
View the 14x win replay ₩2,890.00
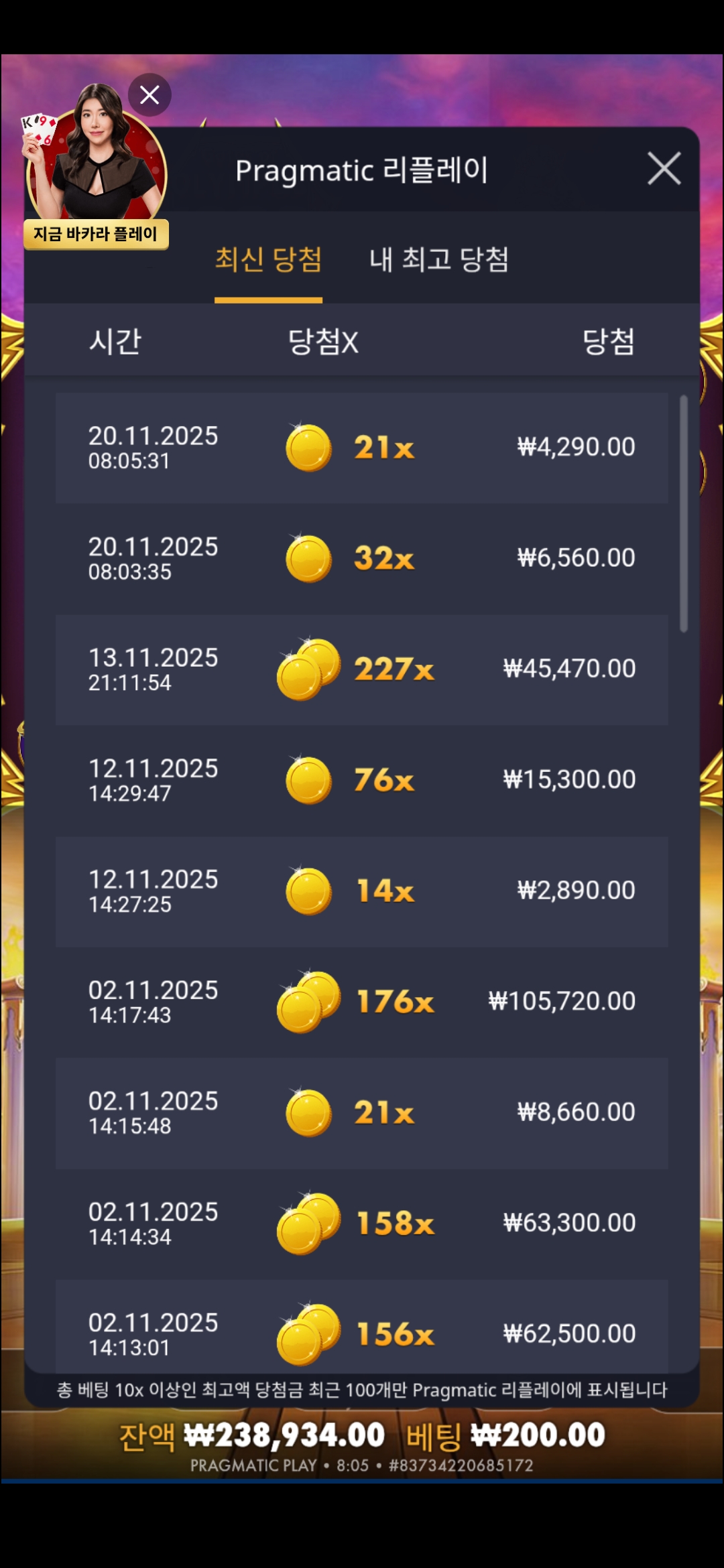pyautogui.click(x=361, y=891)
